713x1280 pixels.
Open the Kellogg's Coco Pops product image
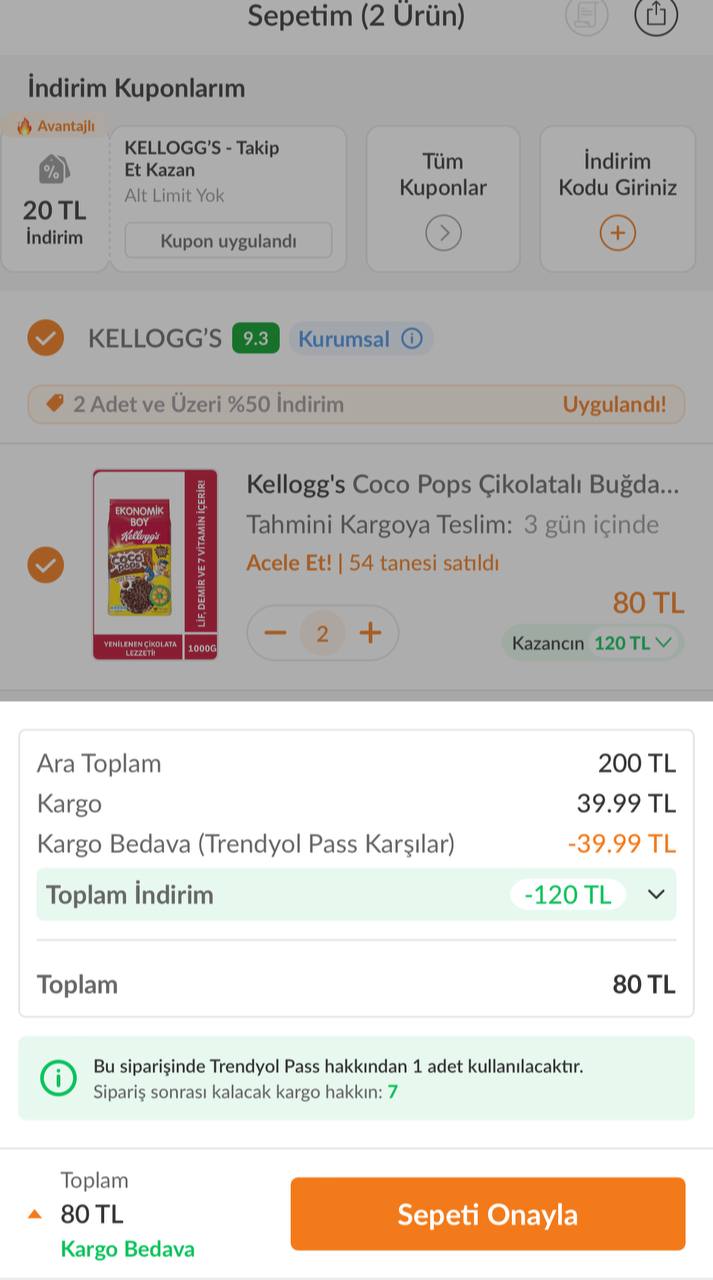[155, 565]
